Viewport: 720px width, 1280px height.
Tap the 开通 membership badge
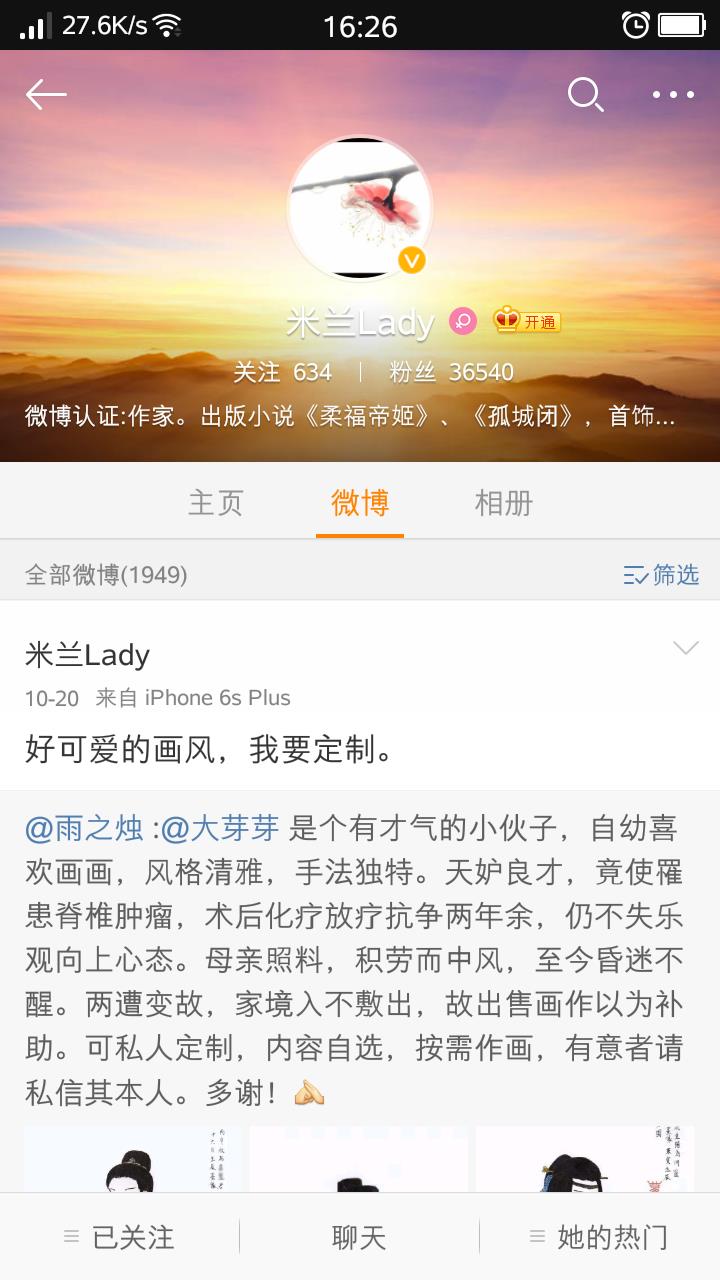tap(527, 321)
